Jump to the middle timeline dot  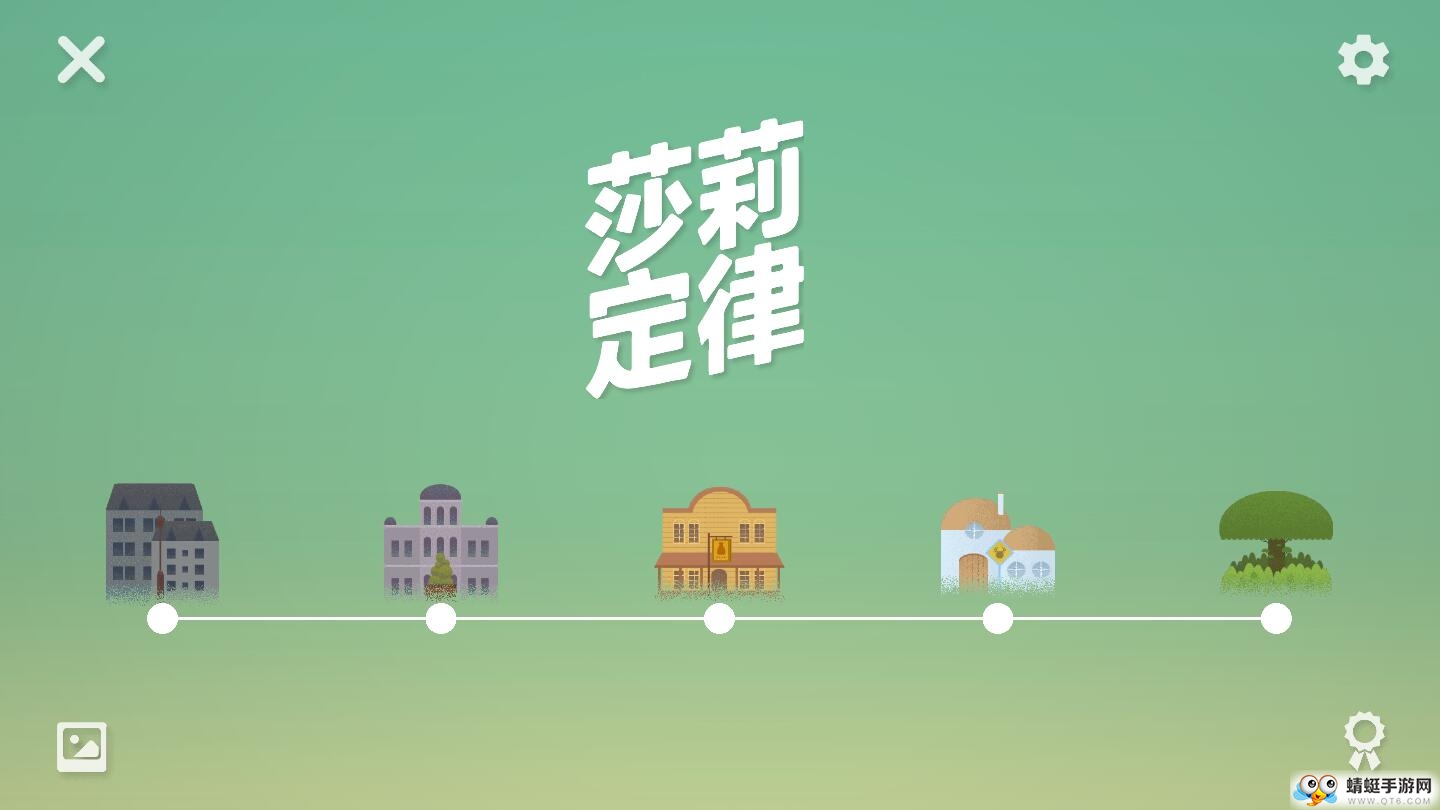click(x=719, y=618)
